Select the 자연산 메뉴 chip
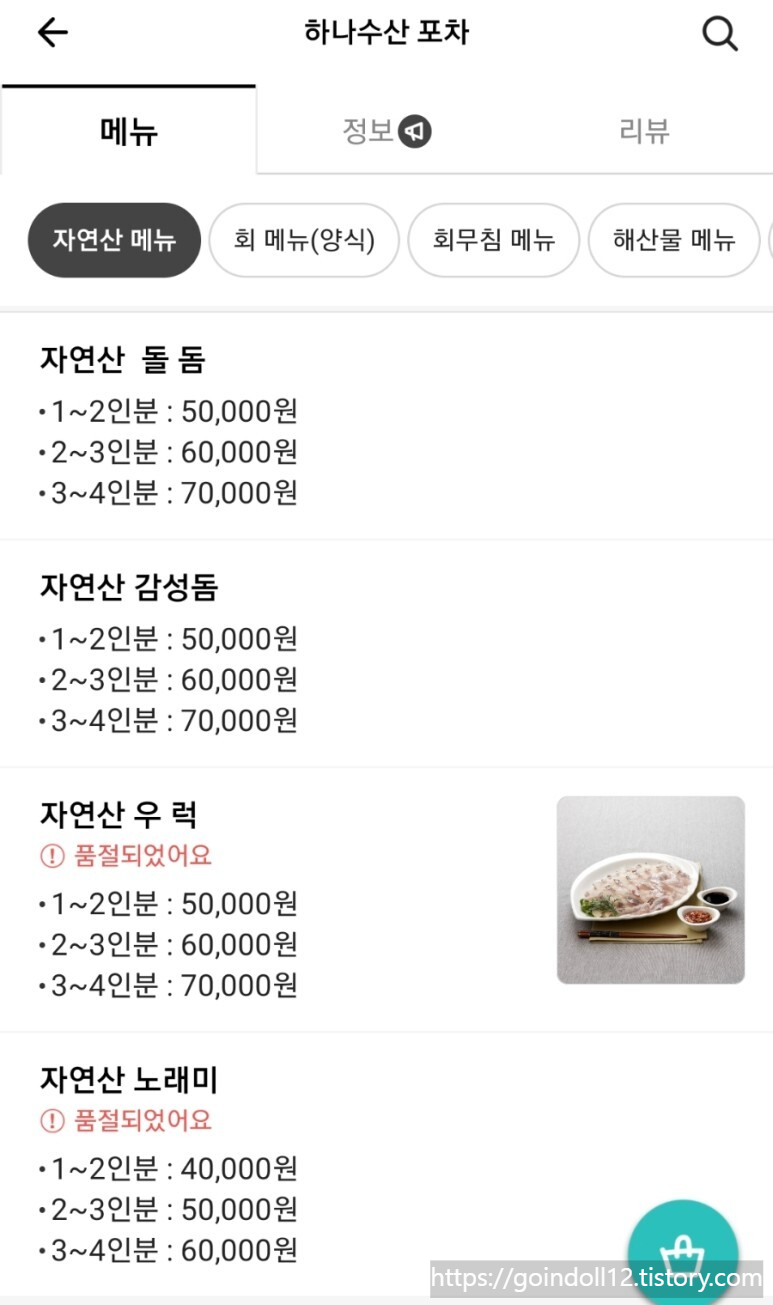The image size is (773, 1305). [x=114, y=240]
